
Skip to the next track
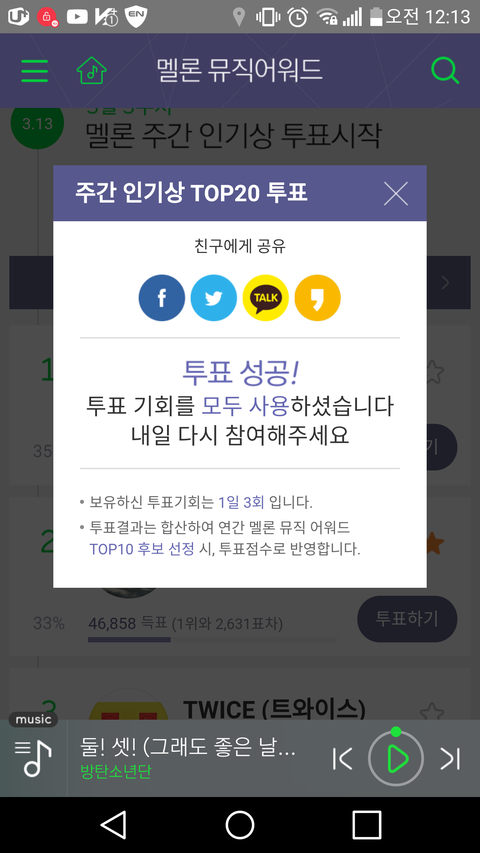(451, 759)
